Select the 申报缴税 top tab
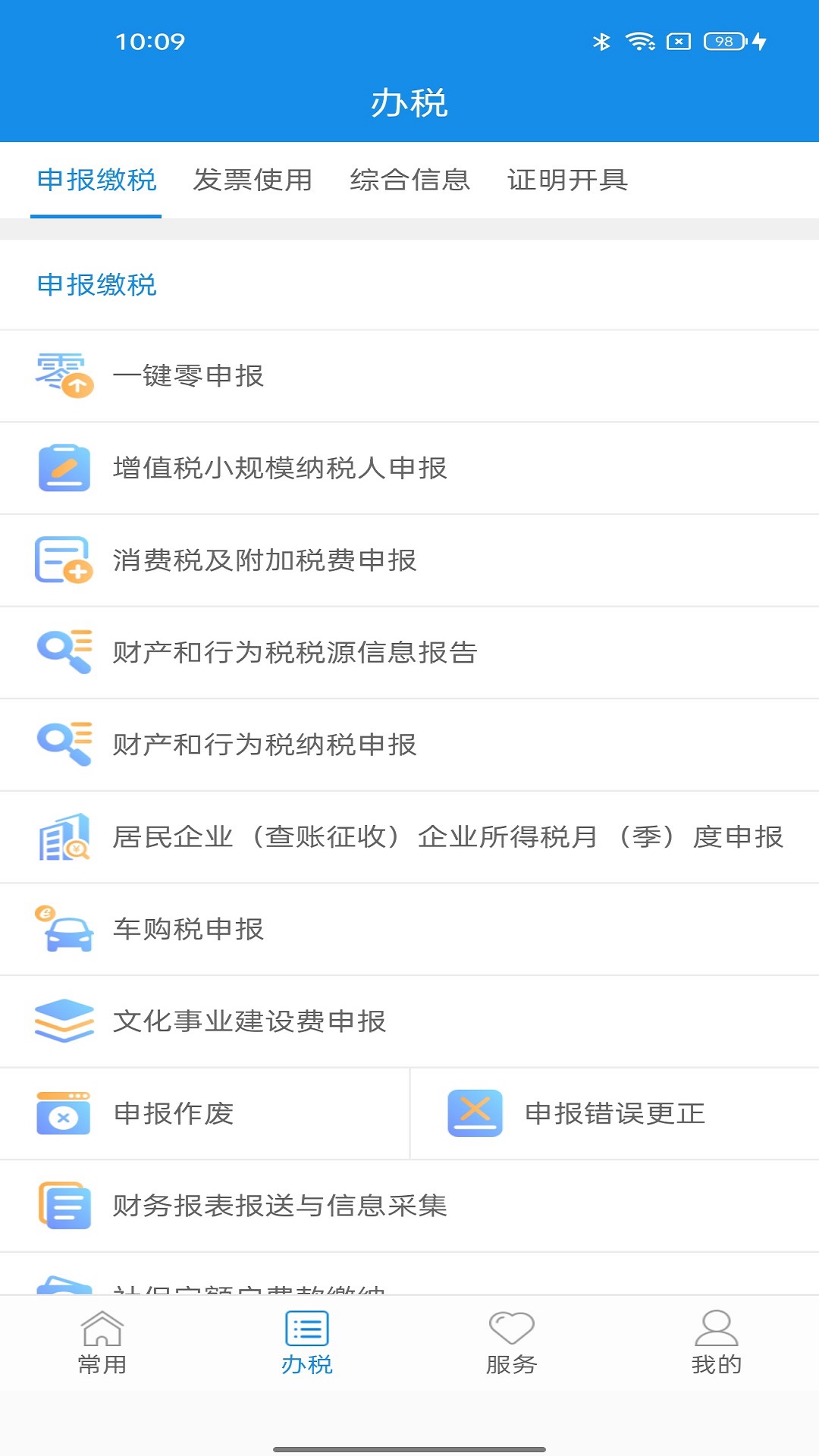This screenshot has height=1456, width=819. (96, 180)
